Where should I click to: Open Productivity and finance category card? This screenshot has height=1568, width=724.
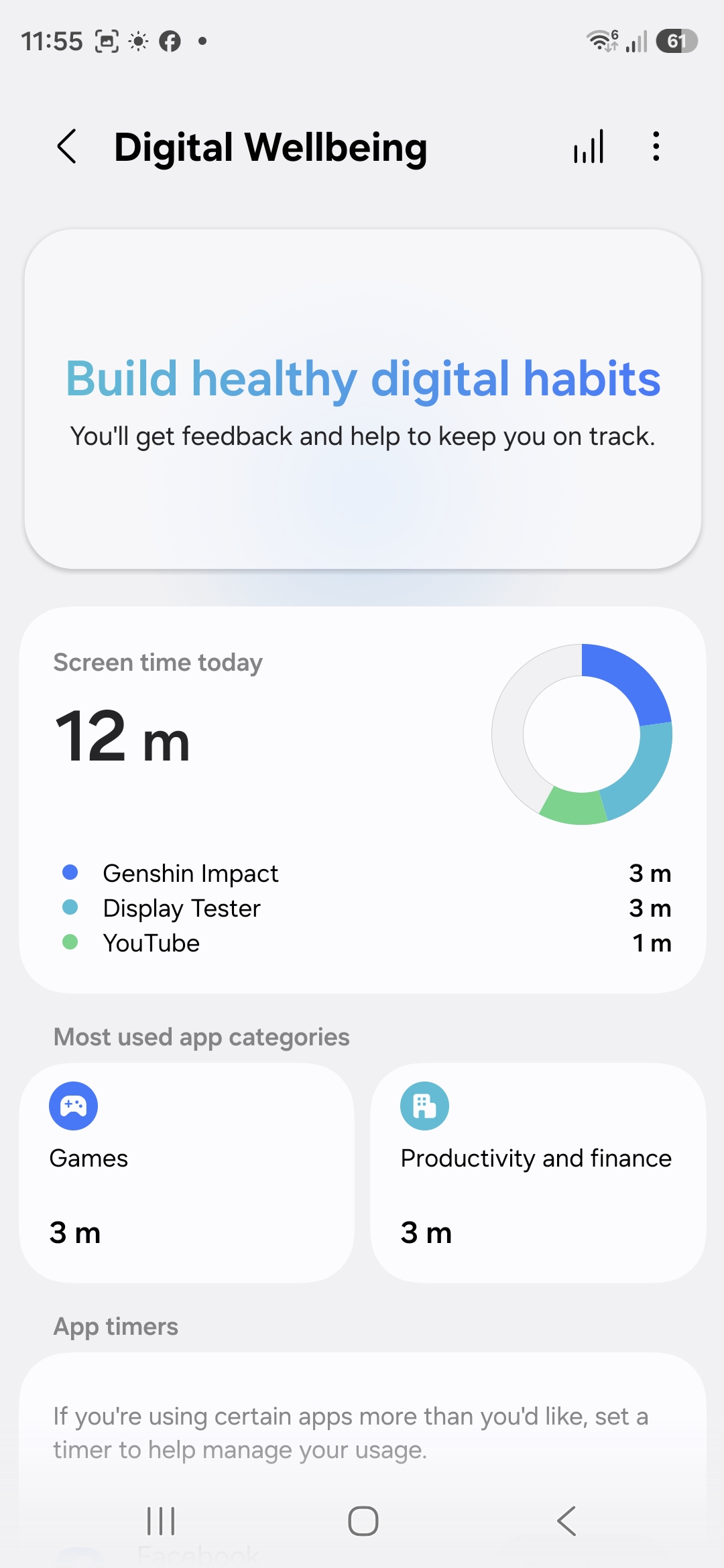538,1173
